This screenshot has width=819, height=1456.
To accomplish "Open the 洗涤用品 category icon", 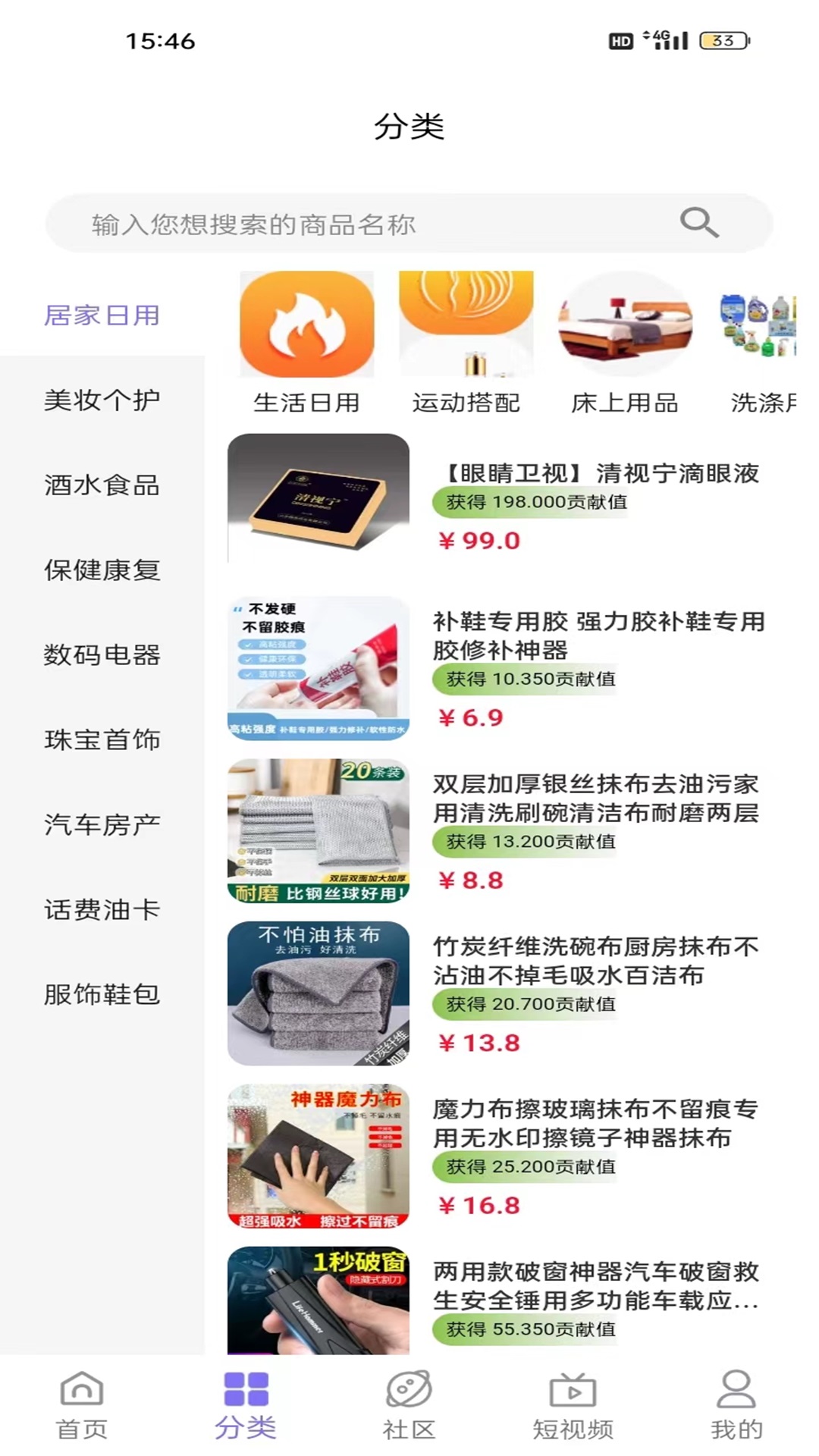I will [766, 325].
